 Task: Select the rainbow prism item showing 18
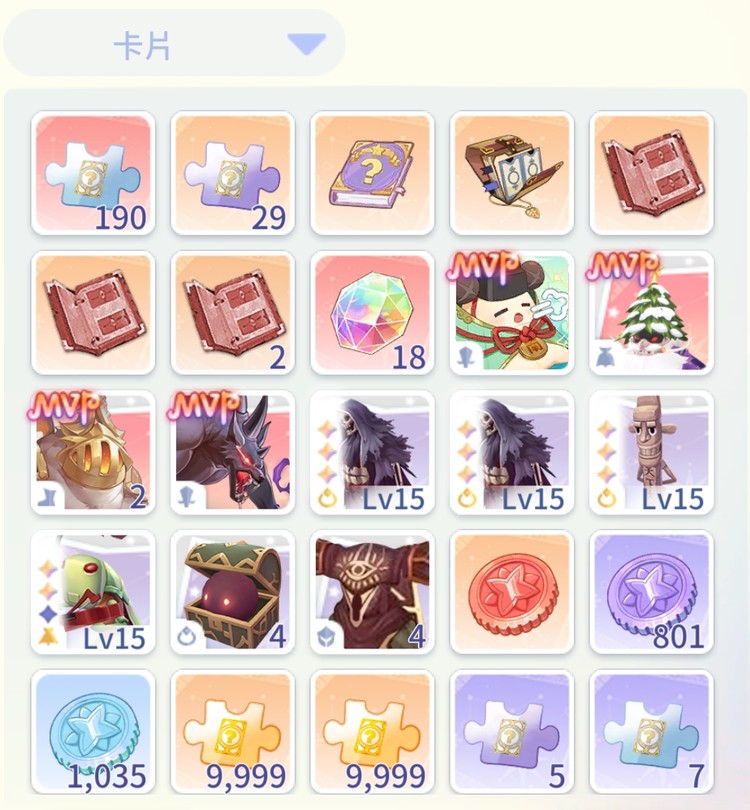(373, 314)
